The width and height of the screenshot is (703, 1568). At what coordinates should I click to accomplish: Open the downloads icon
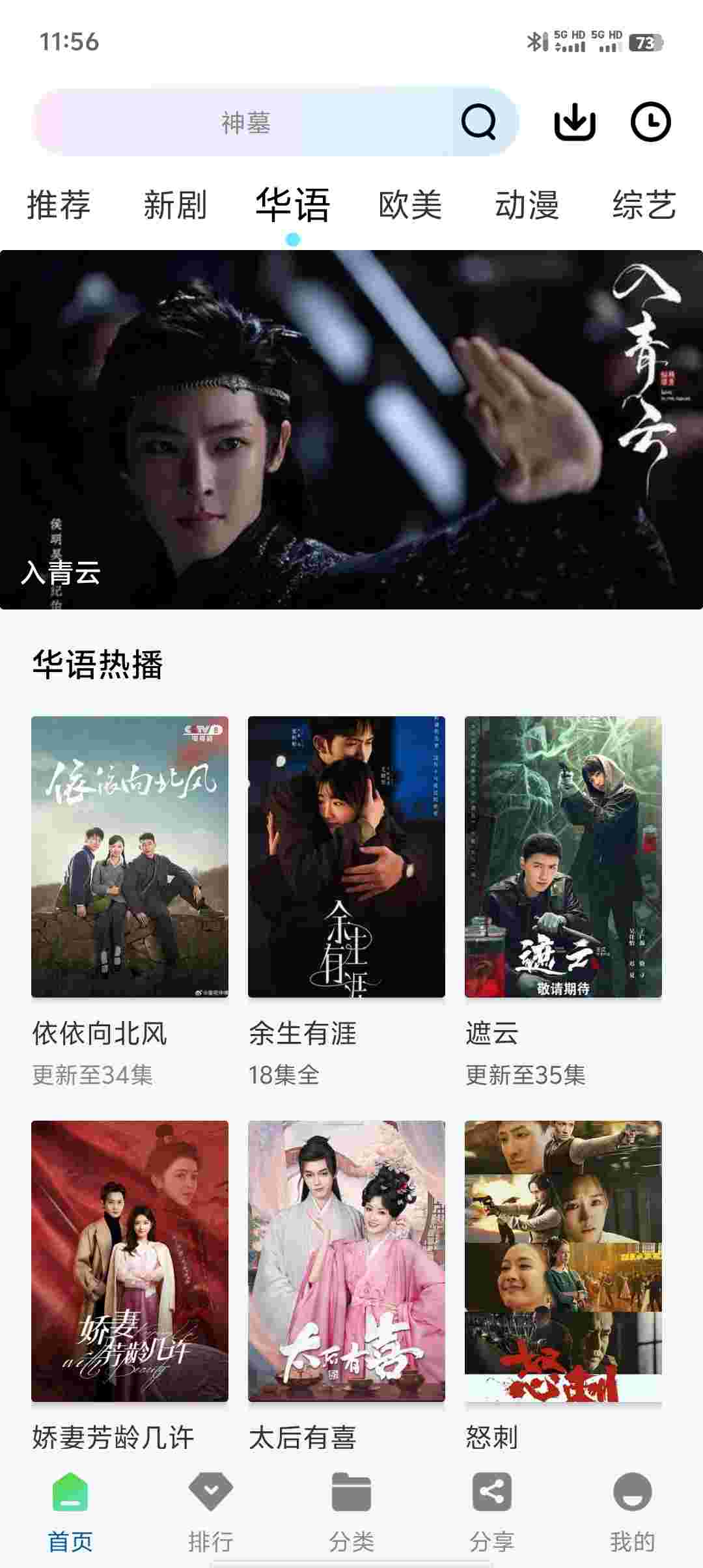pyautogui.click(x=575, y=122)
